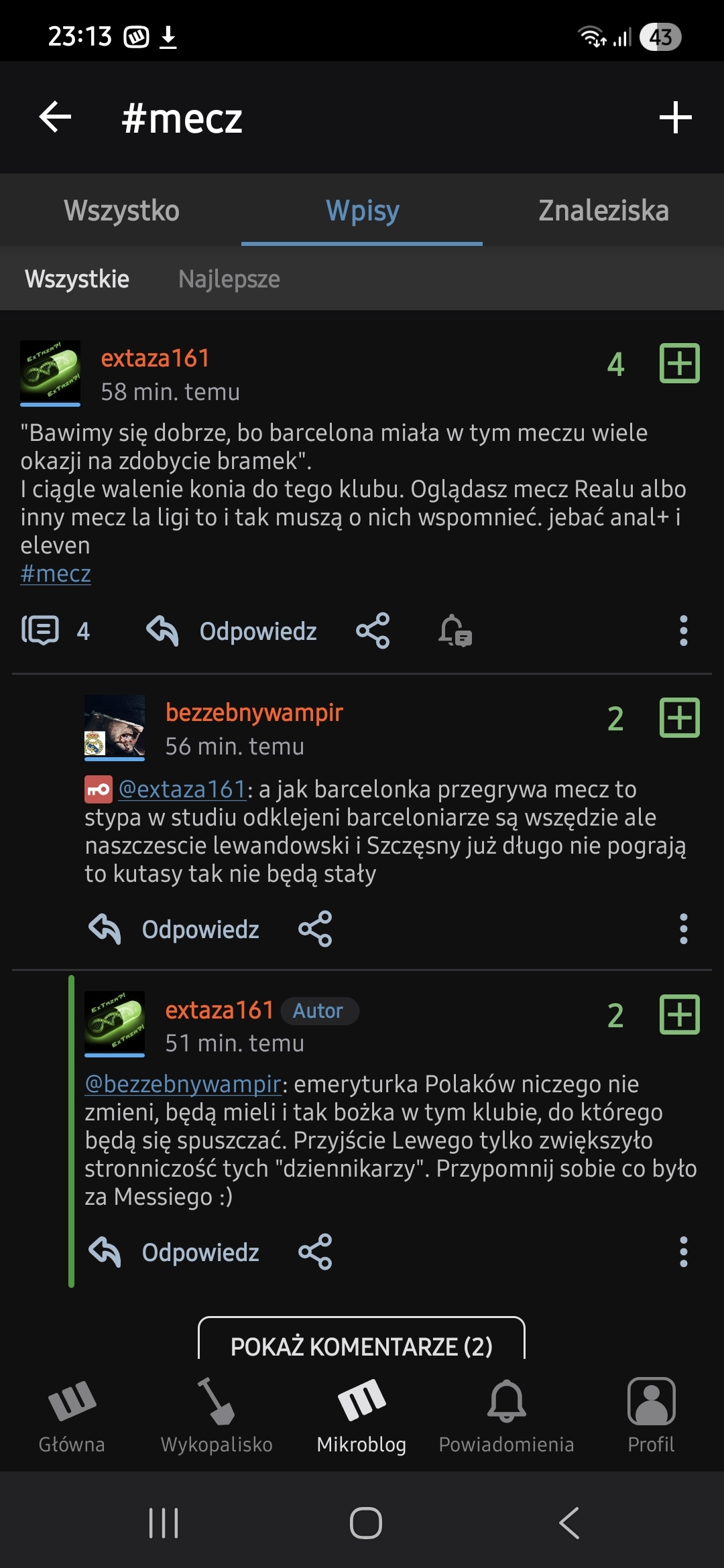Go back using the top arrow

[55, 117]
